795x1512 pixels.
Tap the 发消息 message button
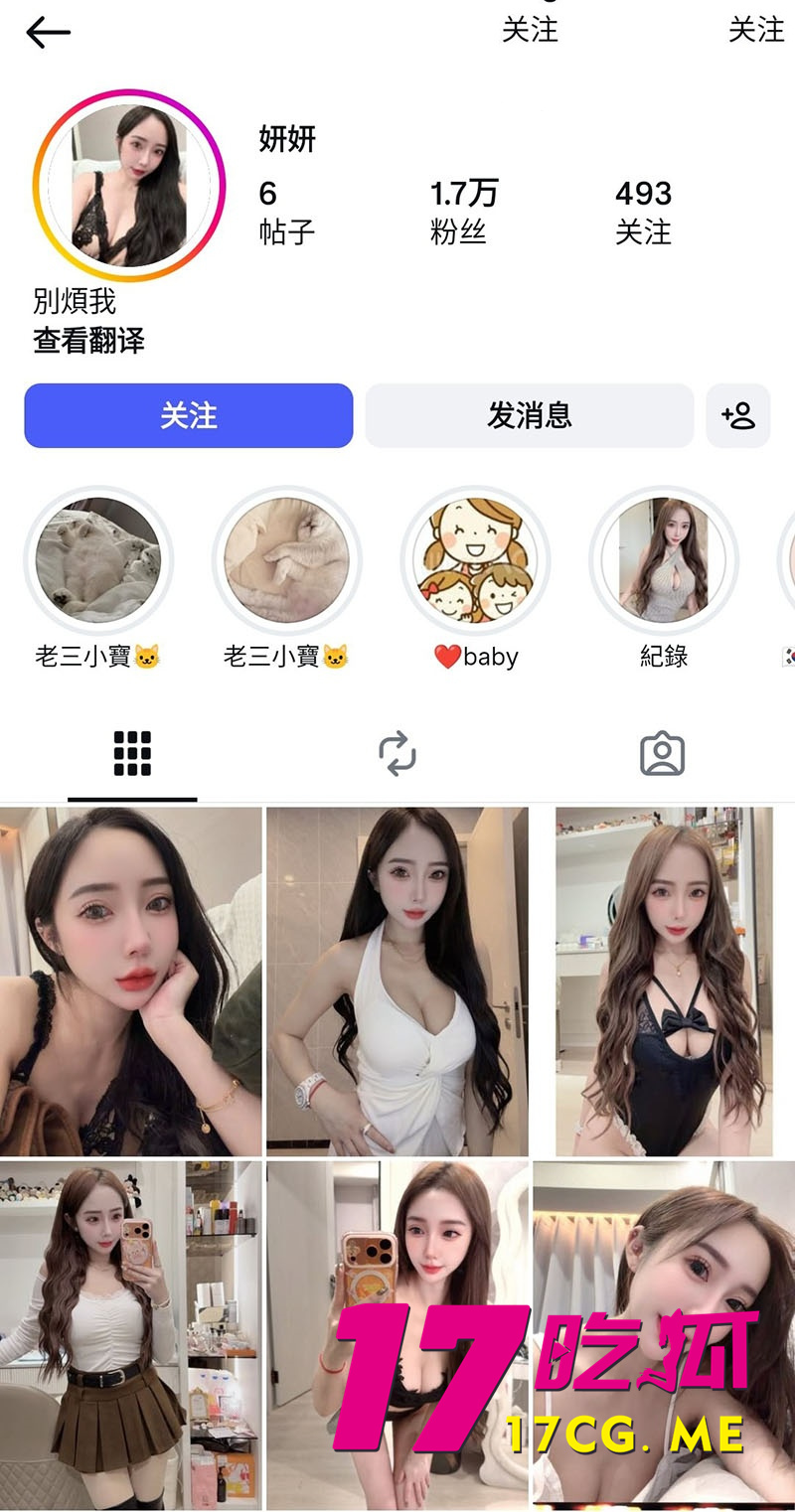click(530, 415)
